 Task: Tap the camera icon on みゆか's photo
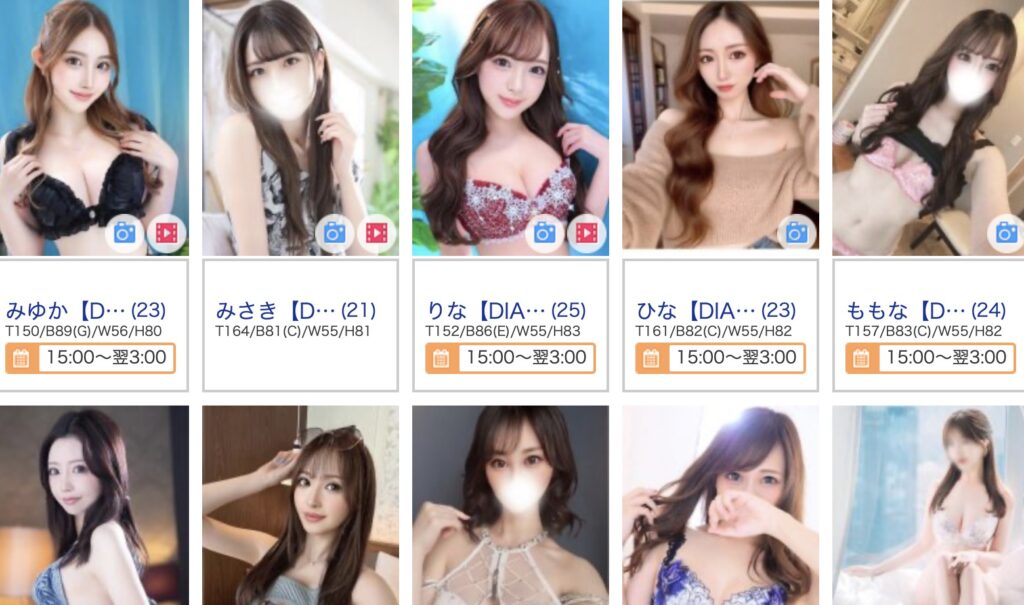(x=124, y=233)
